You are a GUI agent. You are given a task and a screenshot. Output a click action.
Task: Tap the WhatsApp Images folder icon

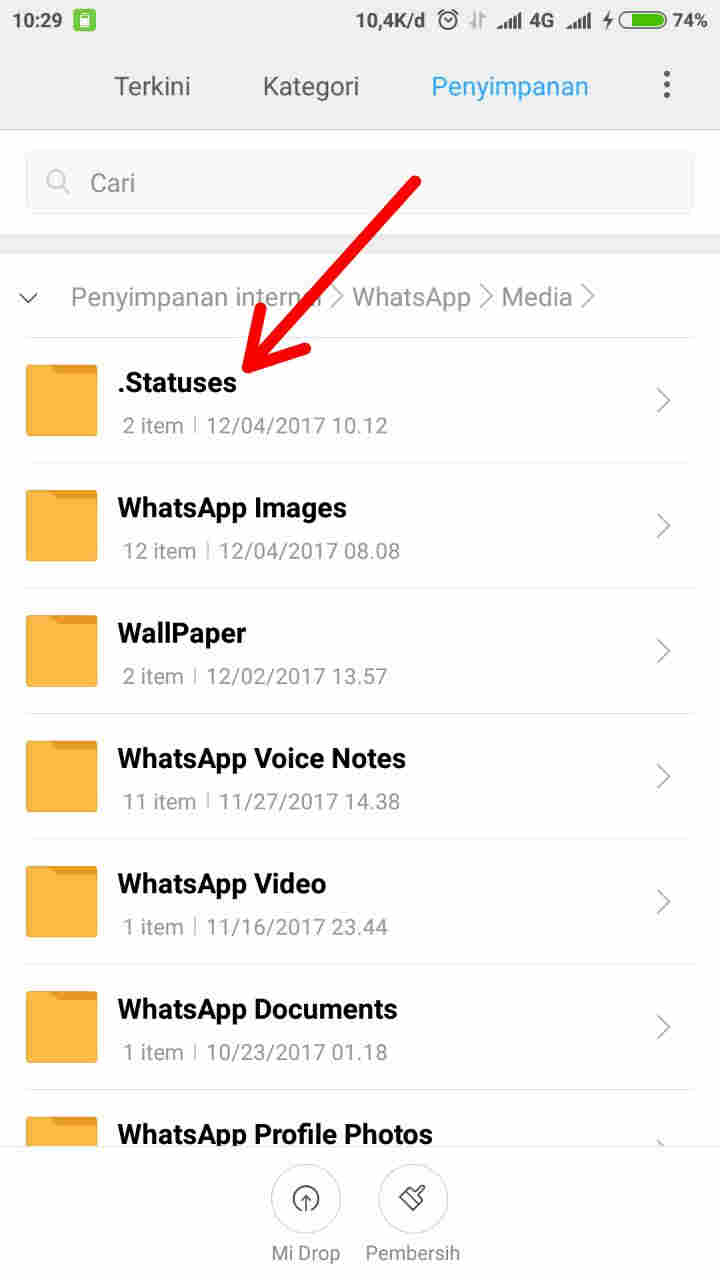click(x=60, y=525)
